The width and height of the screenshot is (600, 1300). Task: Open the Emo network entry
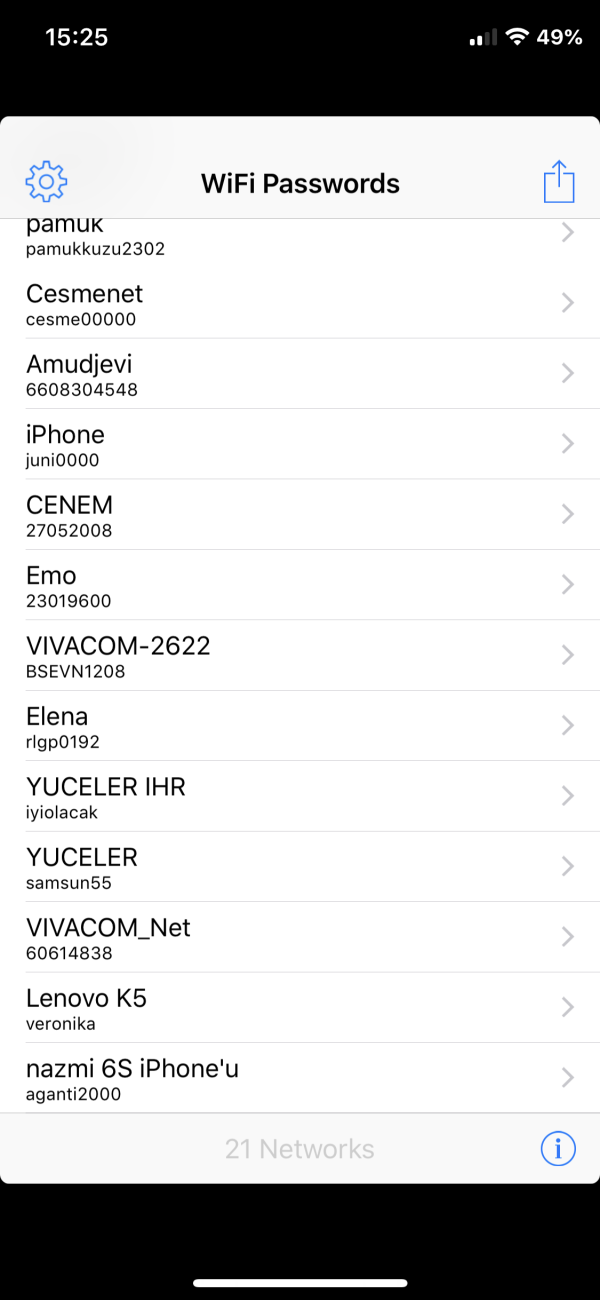[x=300, y=586]
